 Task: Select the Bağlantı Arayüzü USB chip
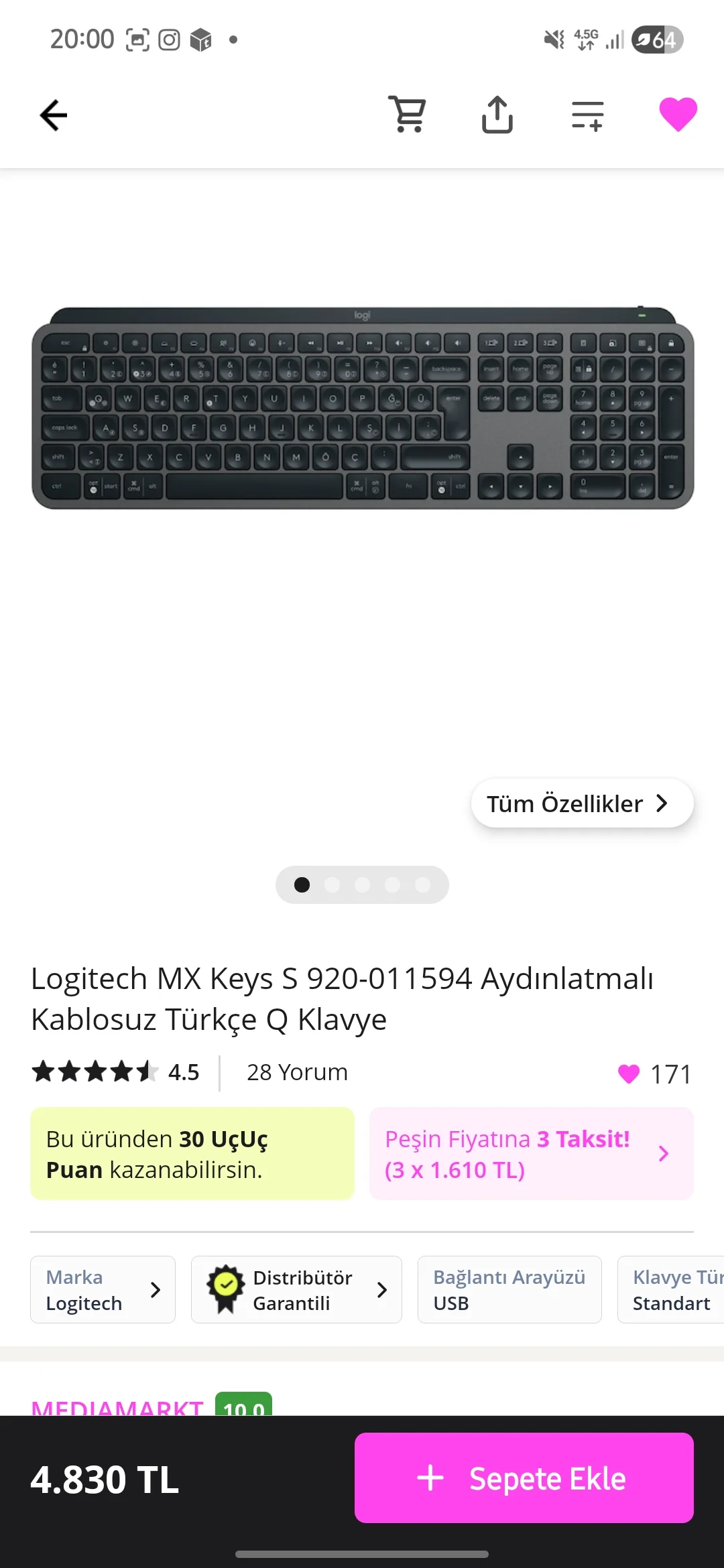coord(509,1290)
